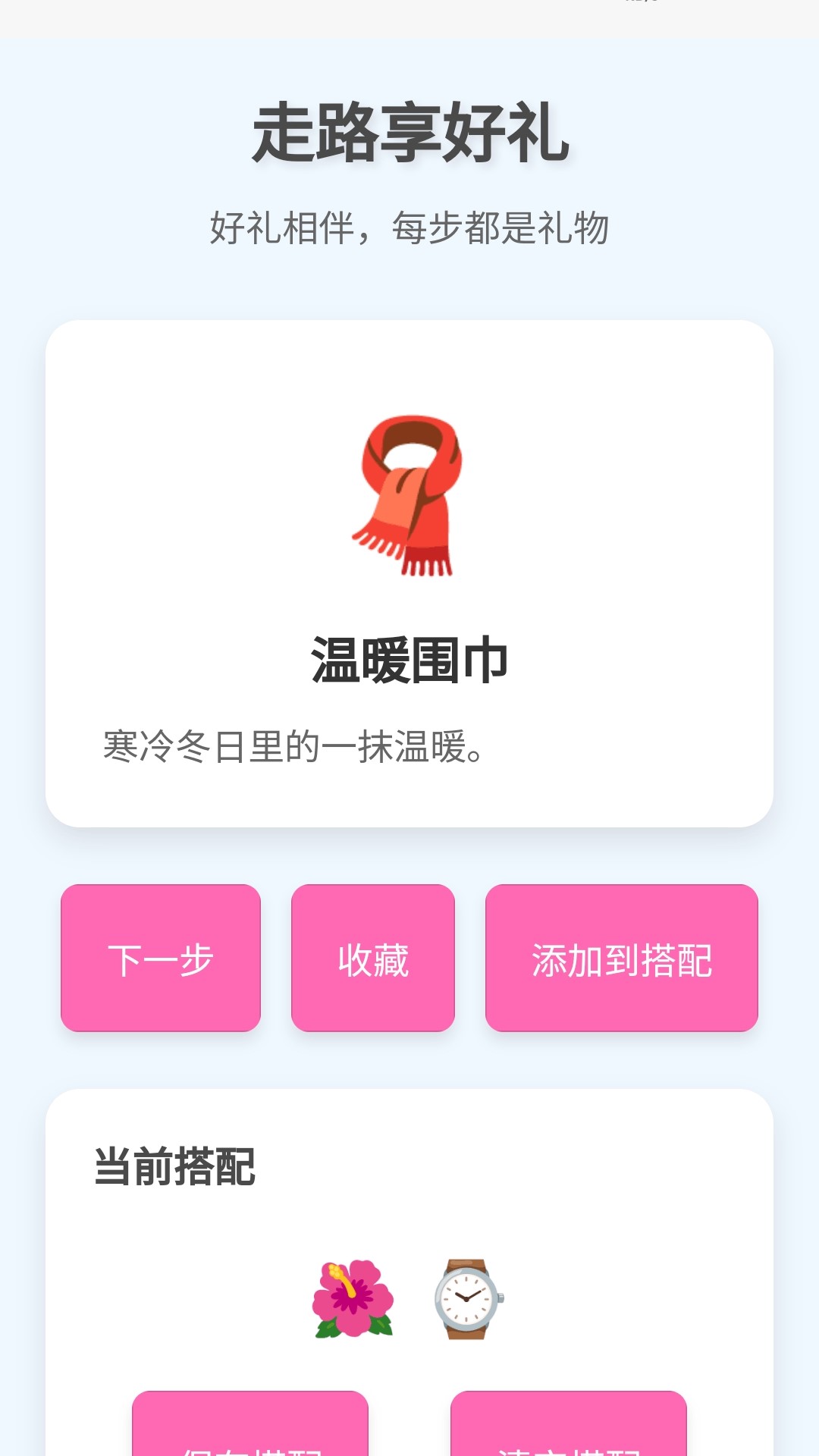819x1456 pixels.
Task: Tap 收藏 to favorite the scarf
Action: tap(372, 959)
